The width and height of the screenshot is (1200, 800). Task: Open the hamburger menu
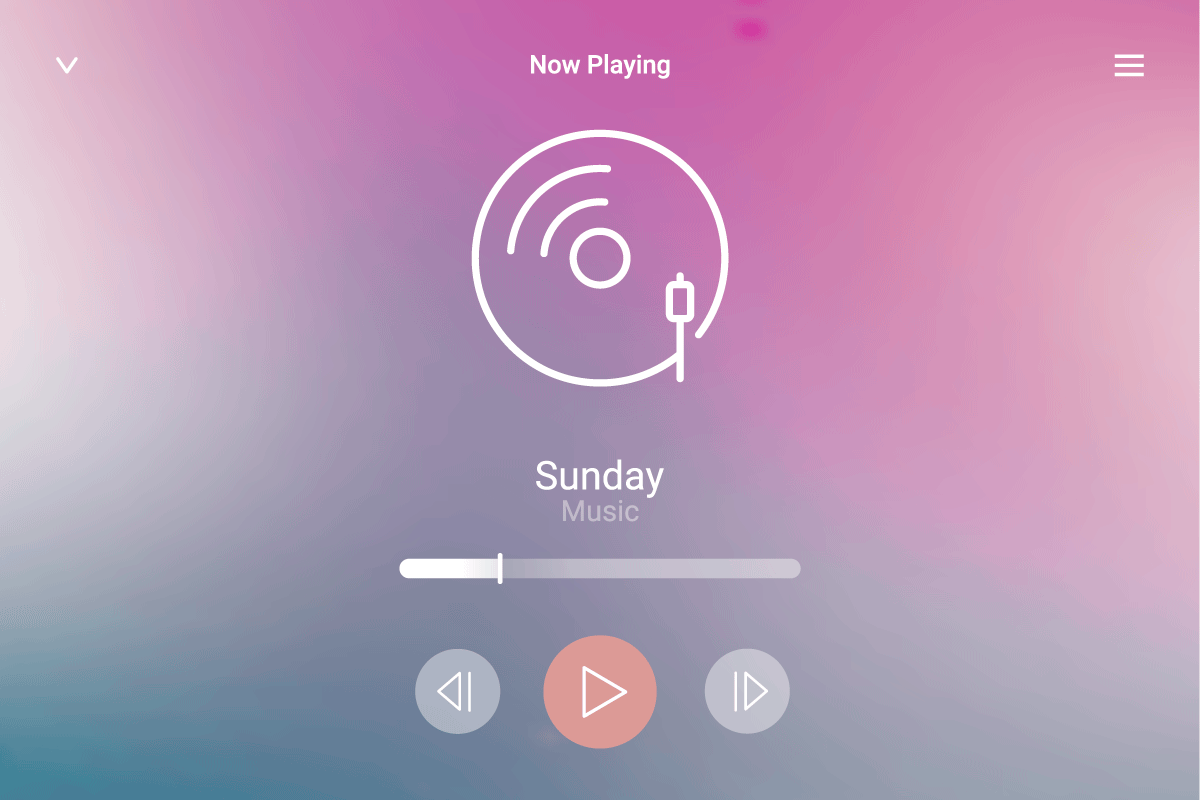(x=1129, y=66)
